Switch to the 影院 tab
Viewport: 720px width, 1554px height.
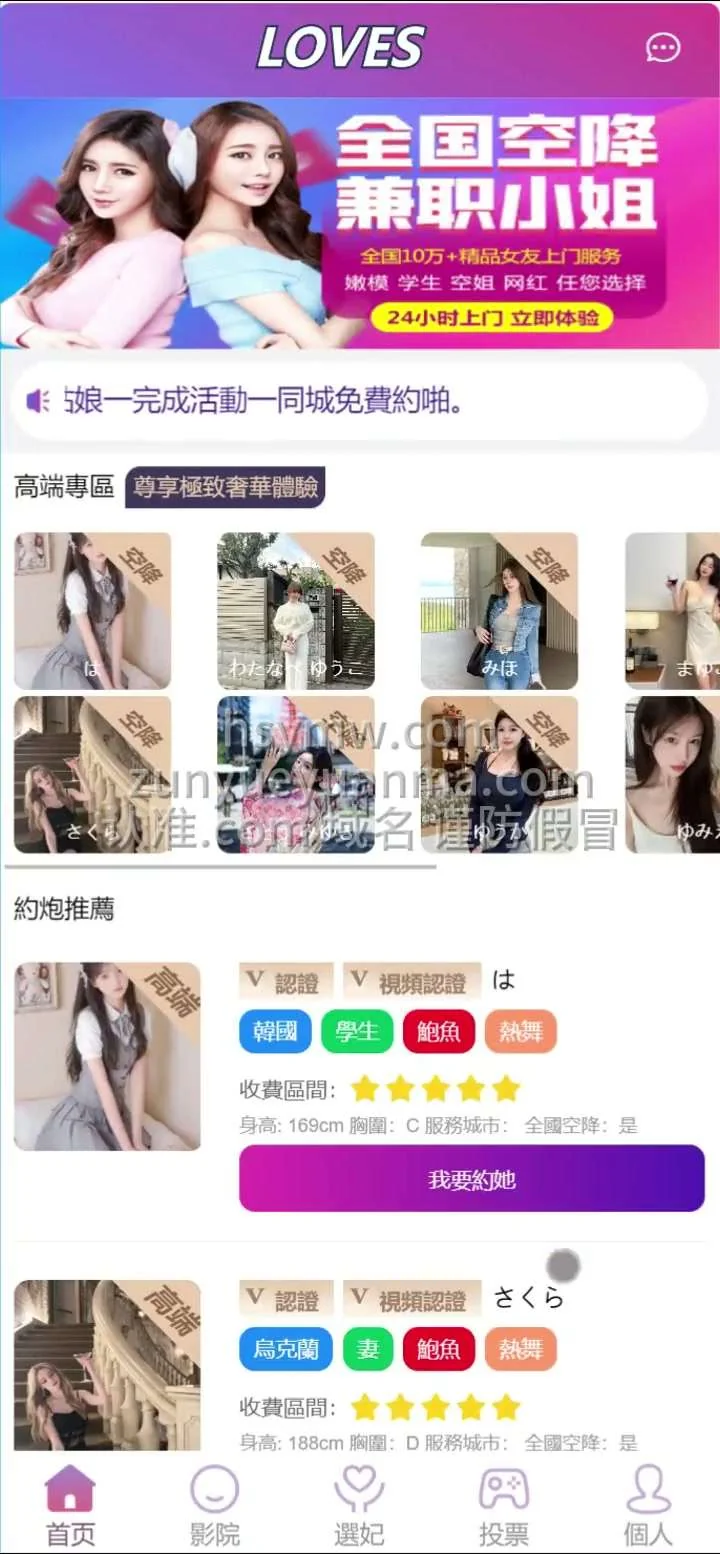pos(215,1505)
